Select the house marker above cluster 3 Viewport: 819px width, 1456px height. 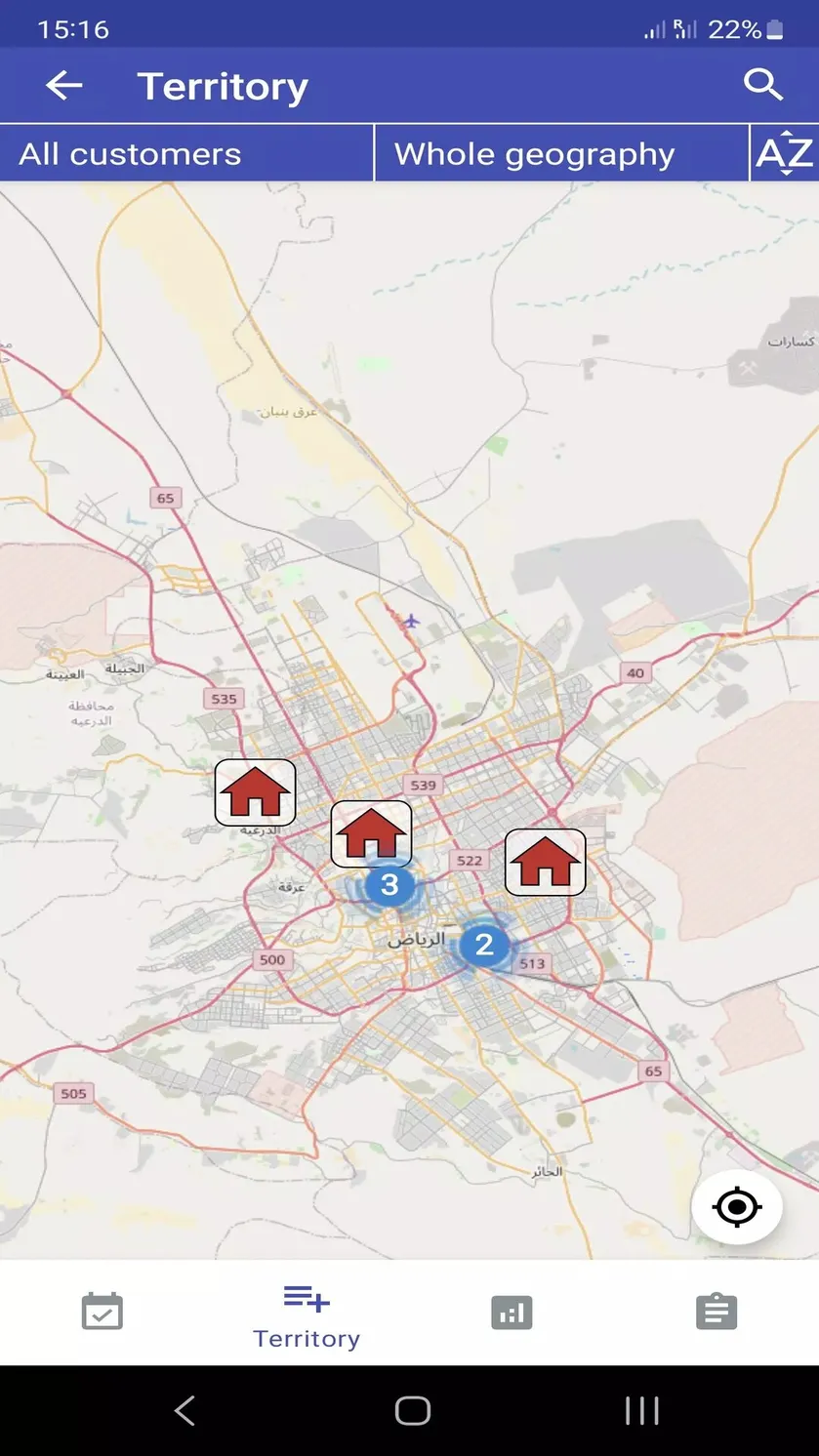[371, 834]
